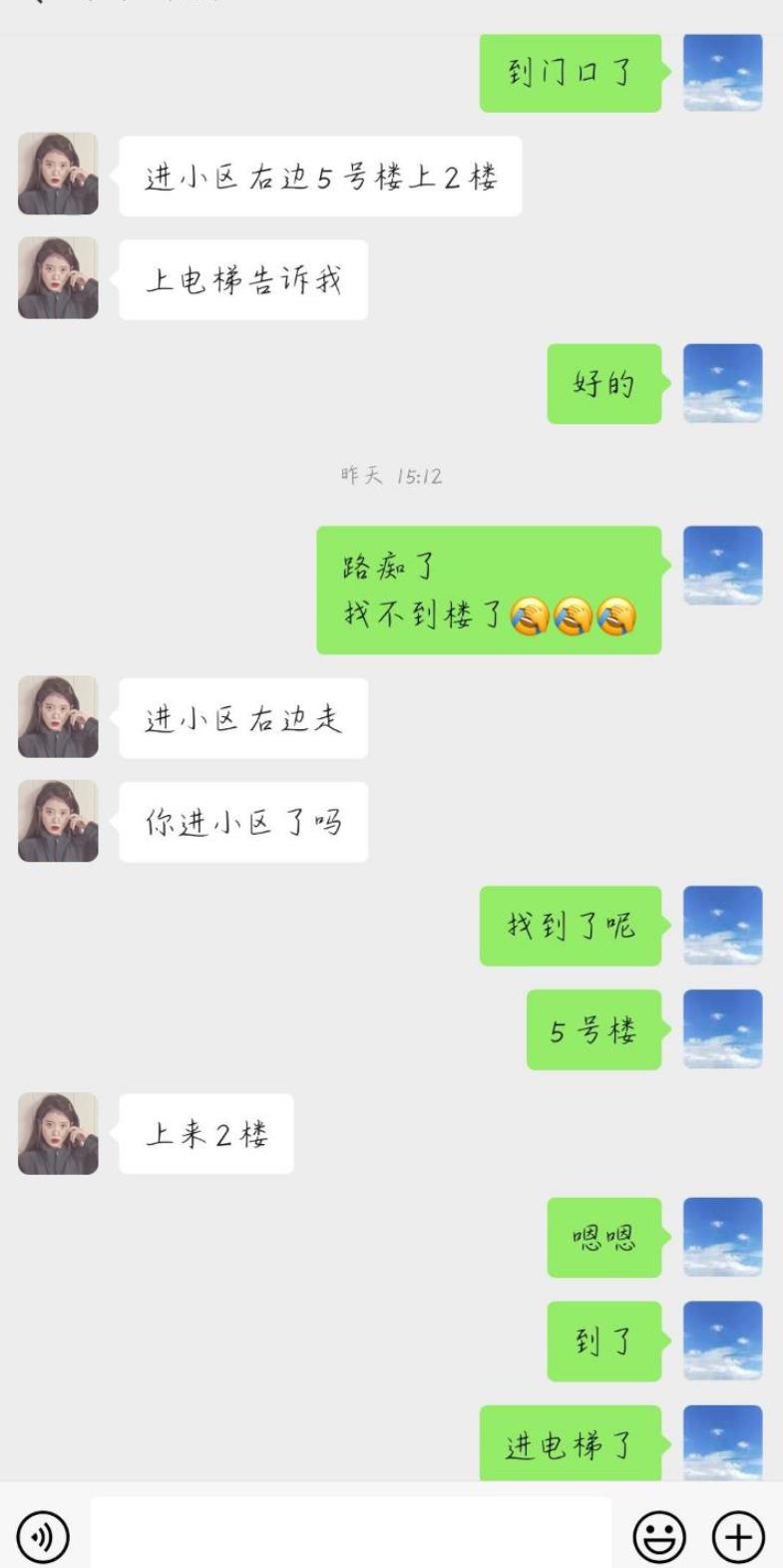This screenshot has width=783, height=1568.
Task: Open the emoji sticker panel
Action: point(659,1536)
